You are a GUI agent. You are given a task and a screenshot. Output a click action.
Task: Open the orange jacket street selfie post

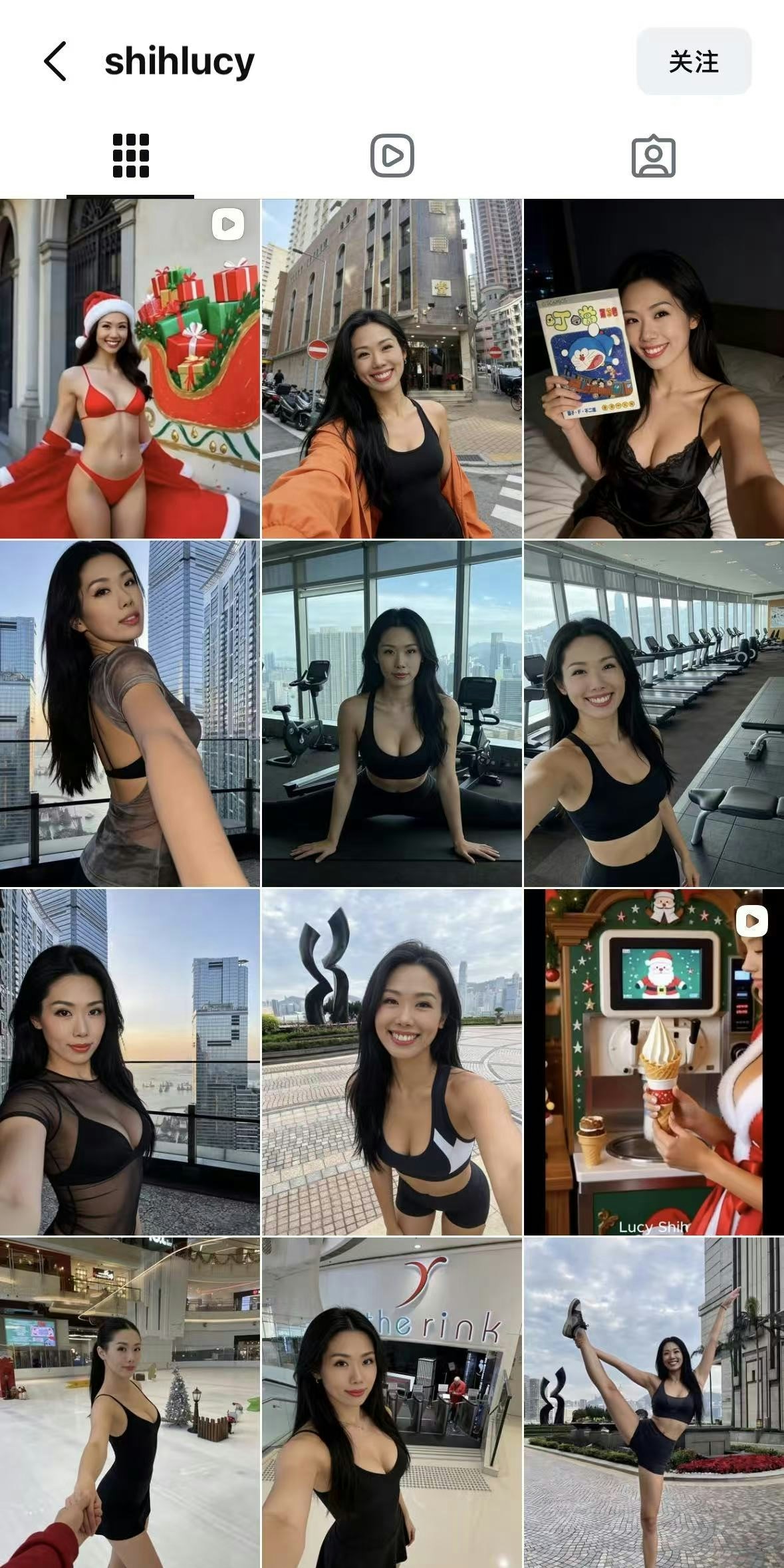[x=392, y=368]
